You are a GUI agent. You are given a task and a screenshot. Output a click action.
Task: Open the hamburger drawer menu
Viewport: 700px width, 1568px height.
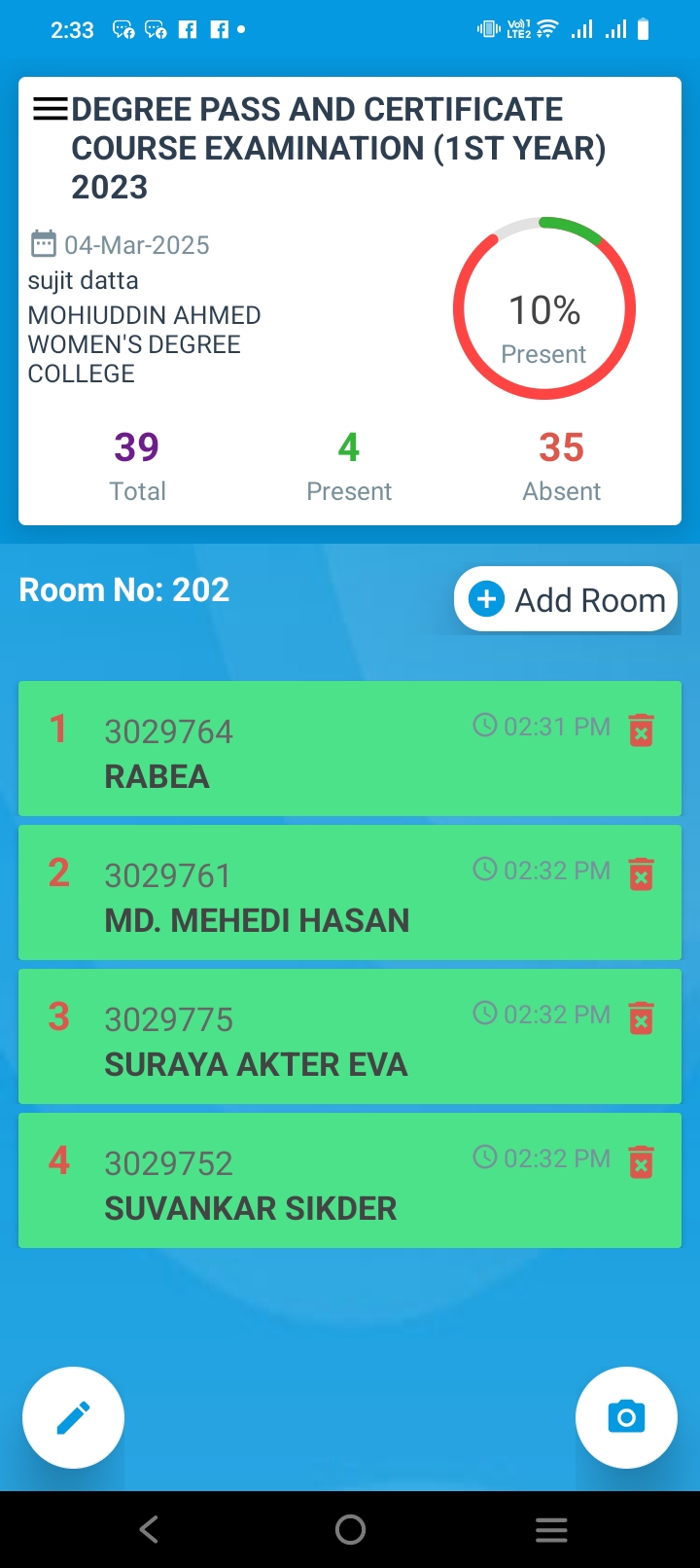click(51, 109)
